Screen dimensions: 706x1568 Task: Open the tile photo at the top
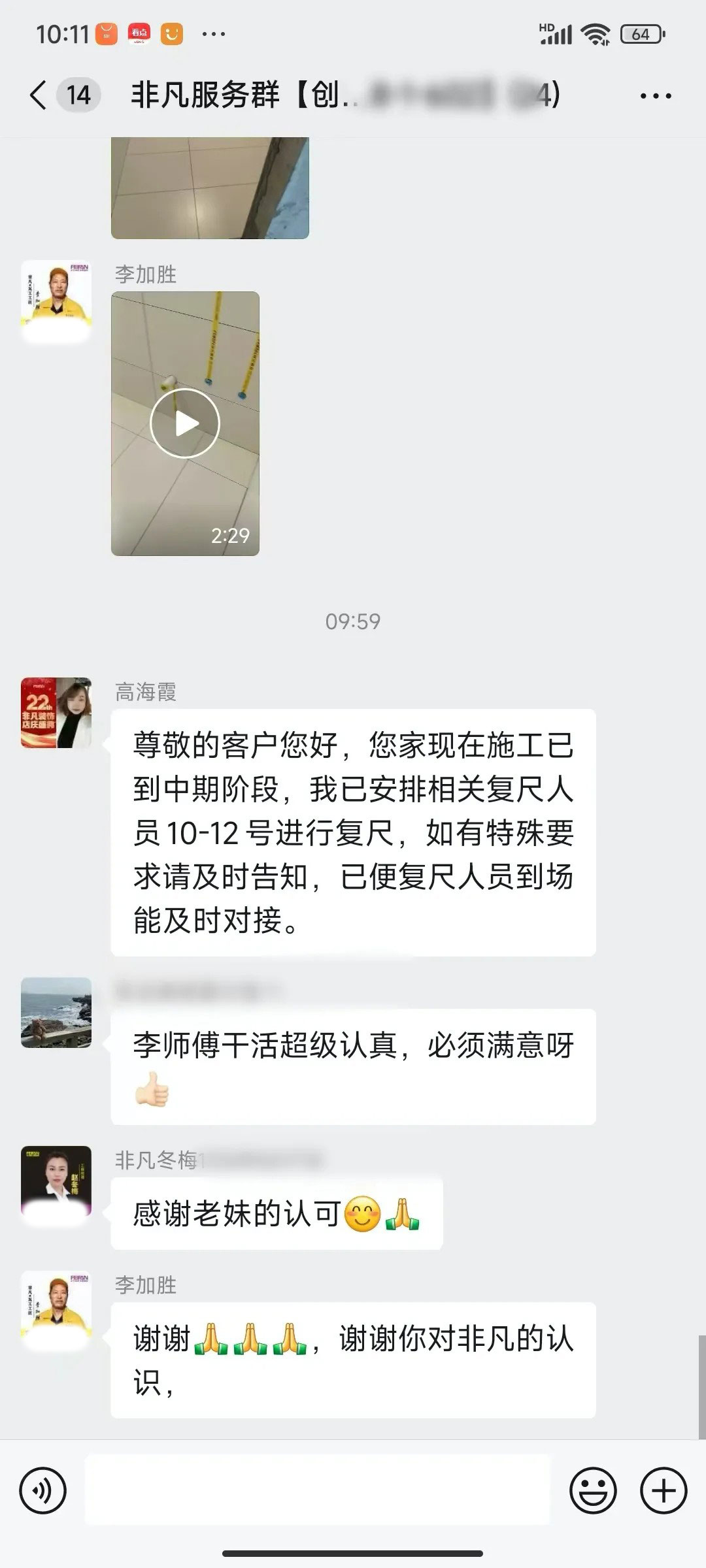[210, 188]
